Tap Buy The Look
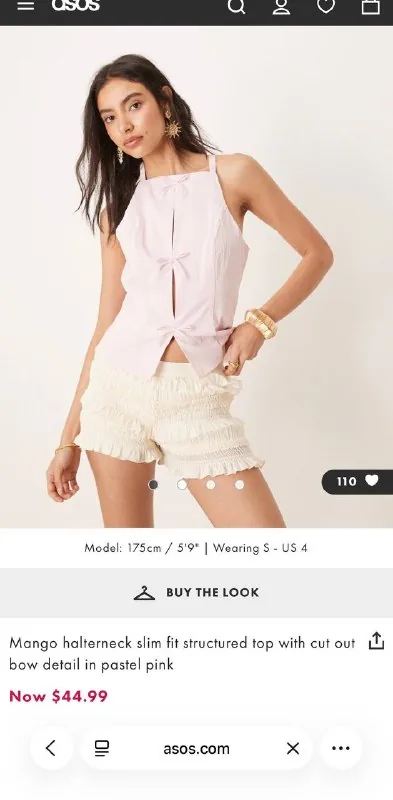The width and height of the screenshot is (393, 800). click(x=196, y=592)
